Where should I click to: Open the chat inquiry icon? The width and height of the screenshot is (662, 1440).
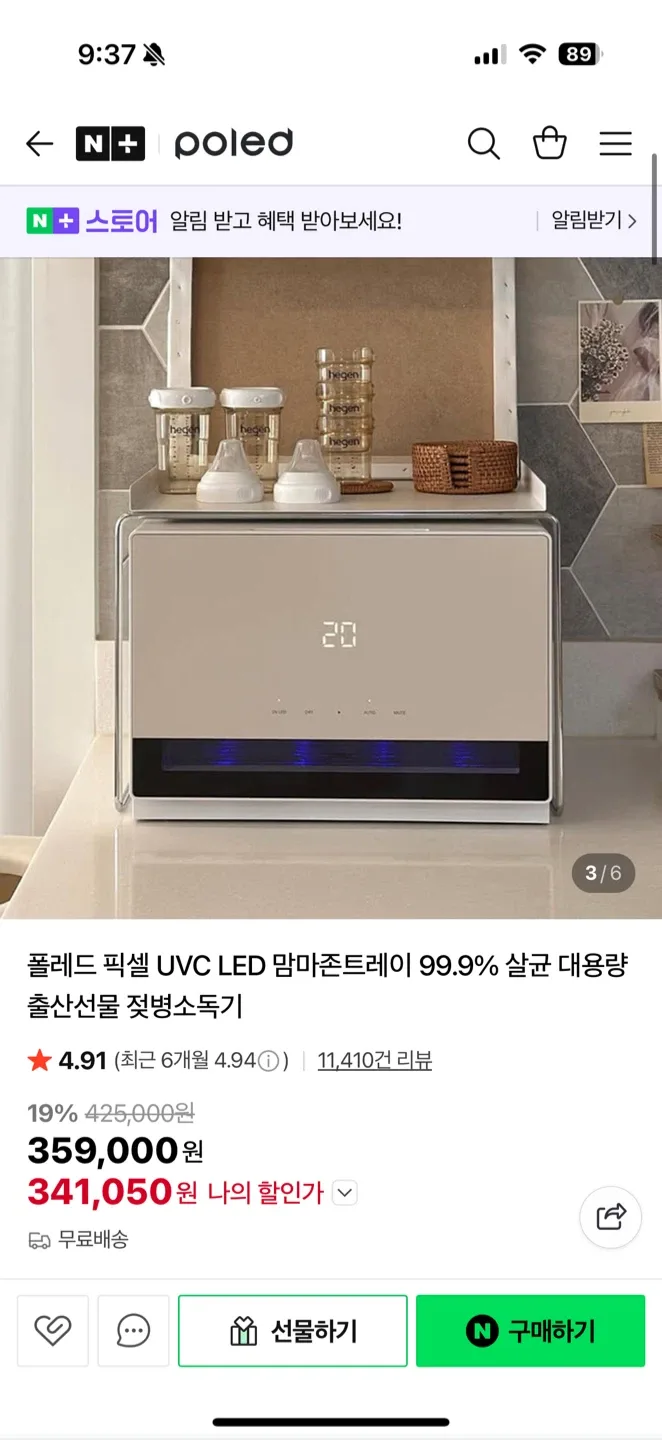133,1331
